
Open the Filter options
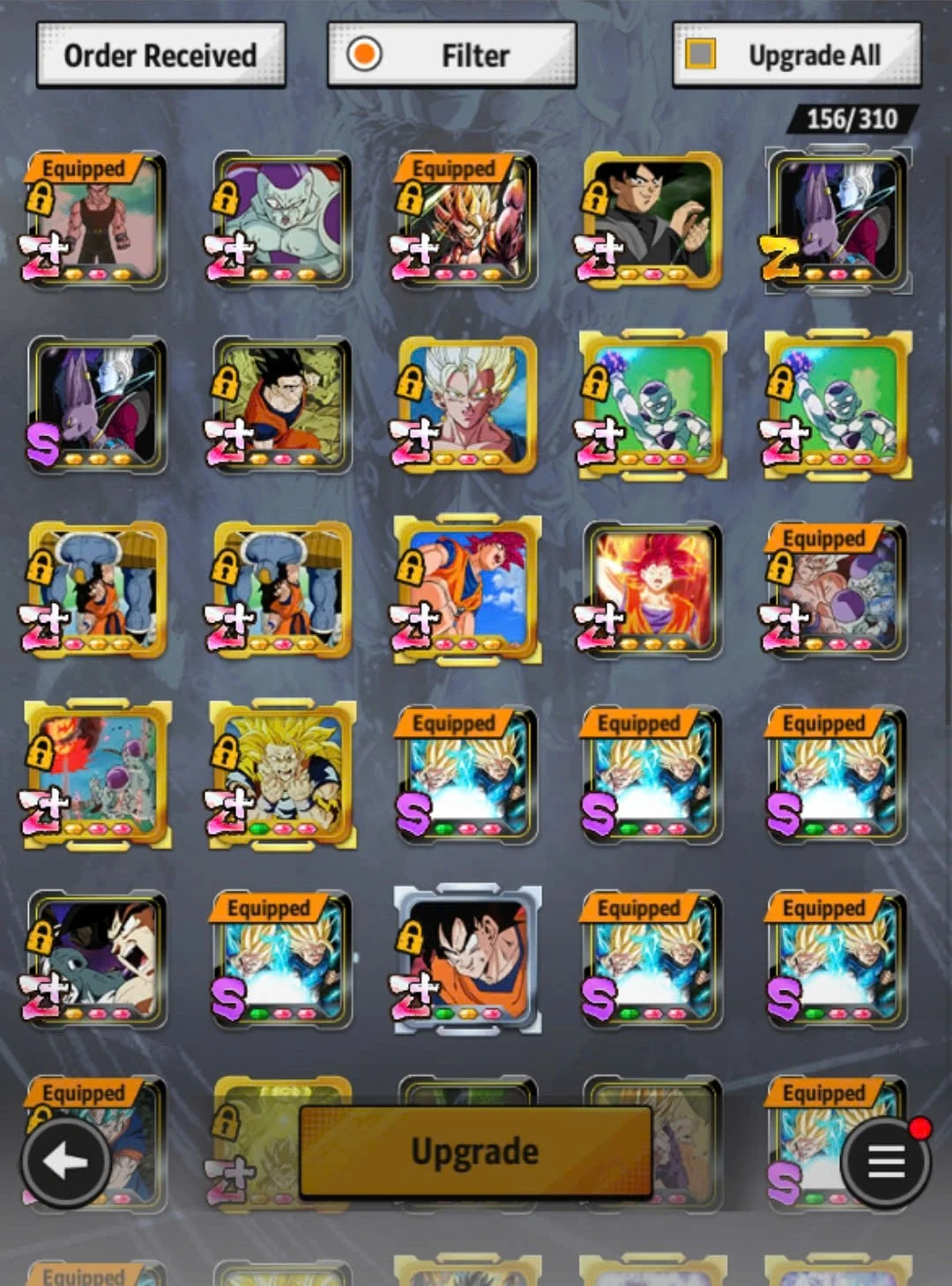(x=452, y=56)
